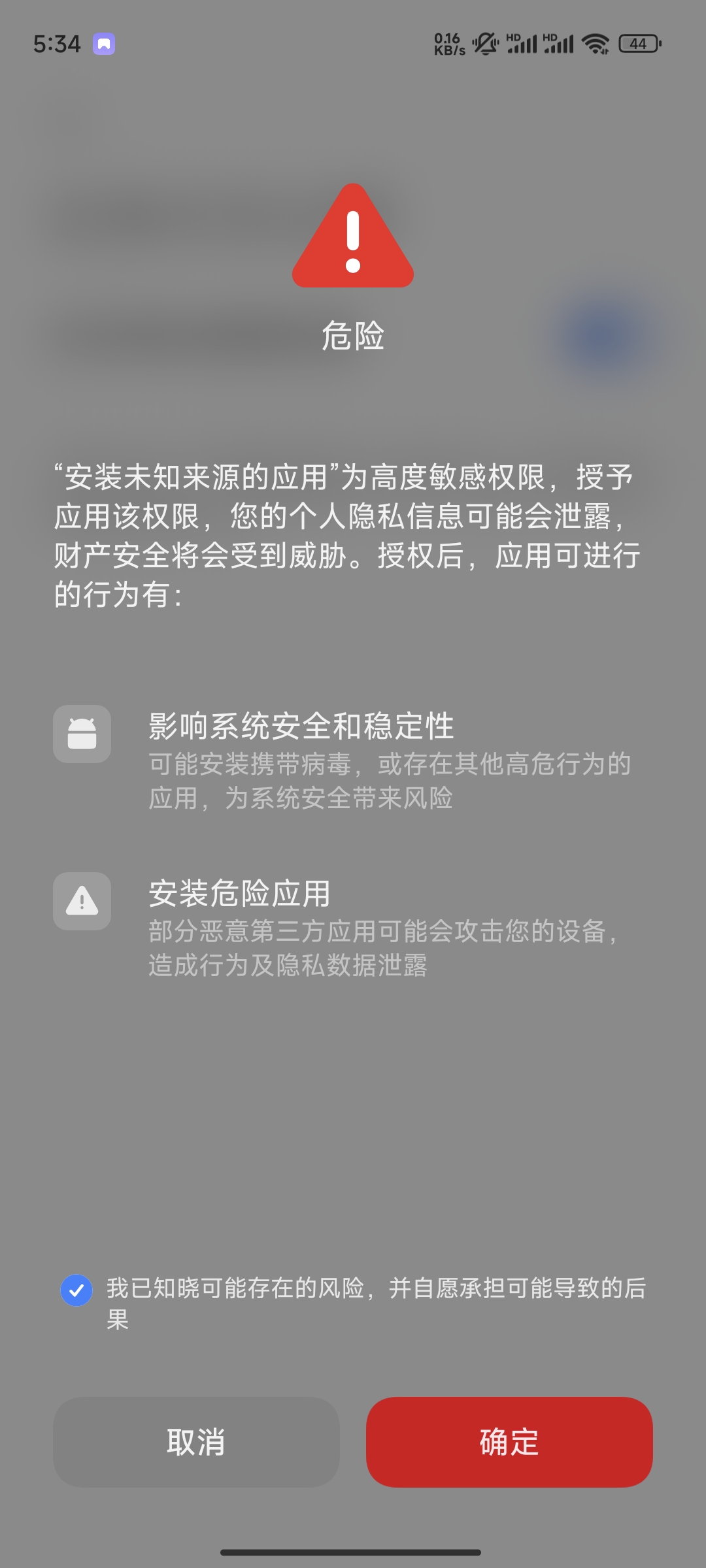Confirm with the red 确定 button

pos(509,1442)
